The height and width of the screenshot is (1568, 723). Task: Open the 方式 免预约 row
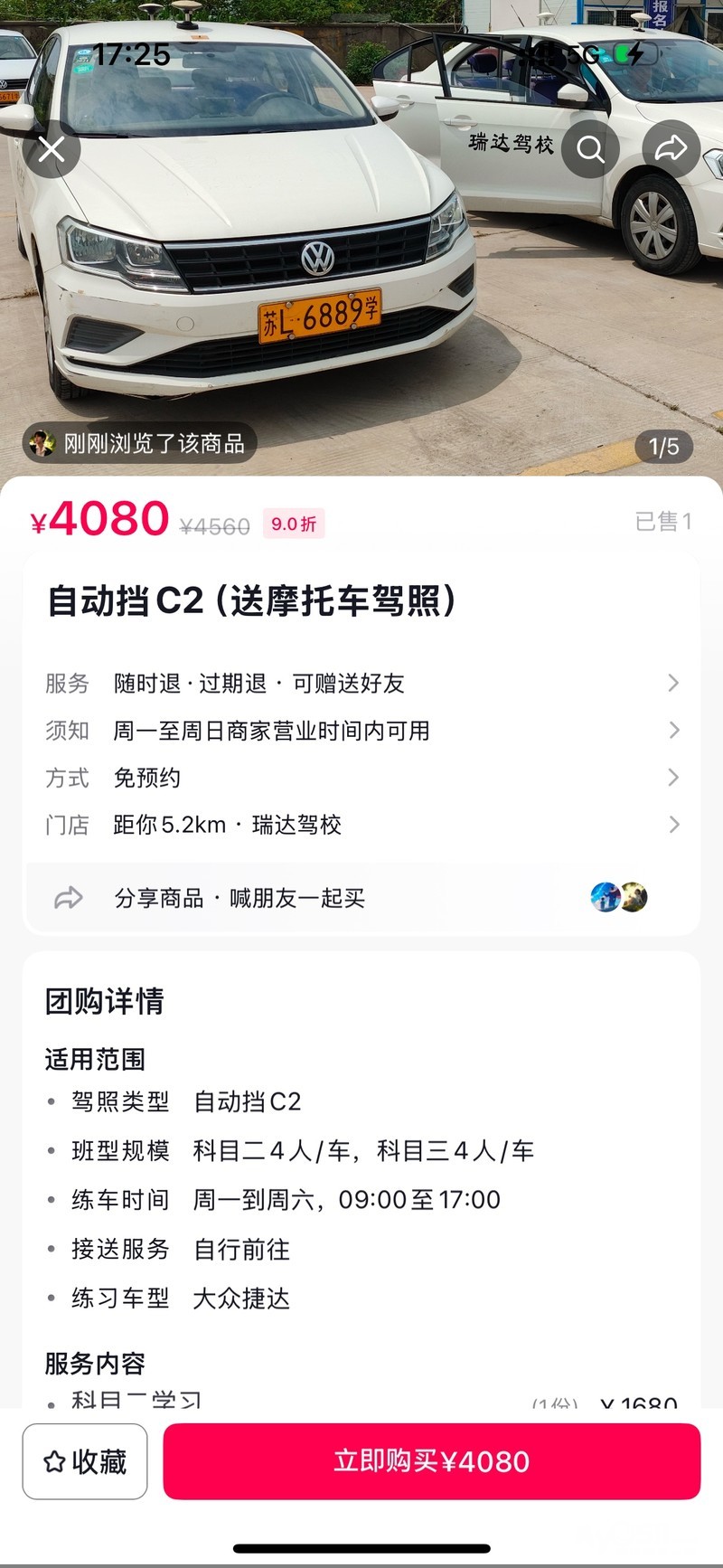pyautogui.click(x=361, y=778)
